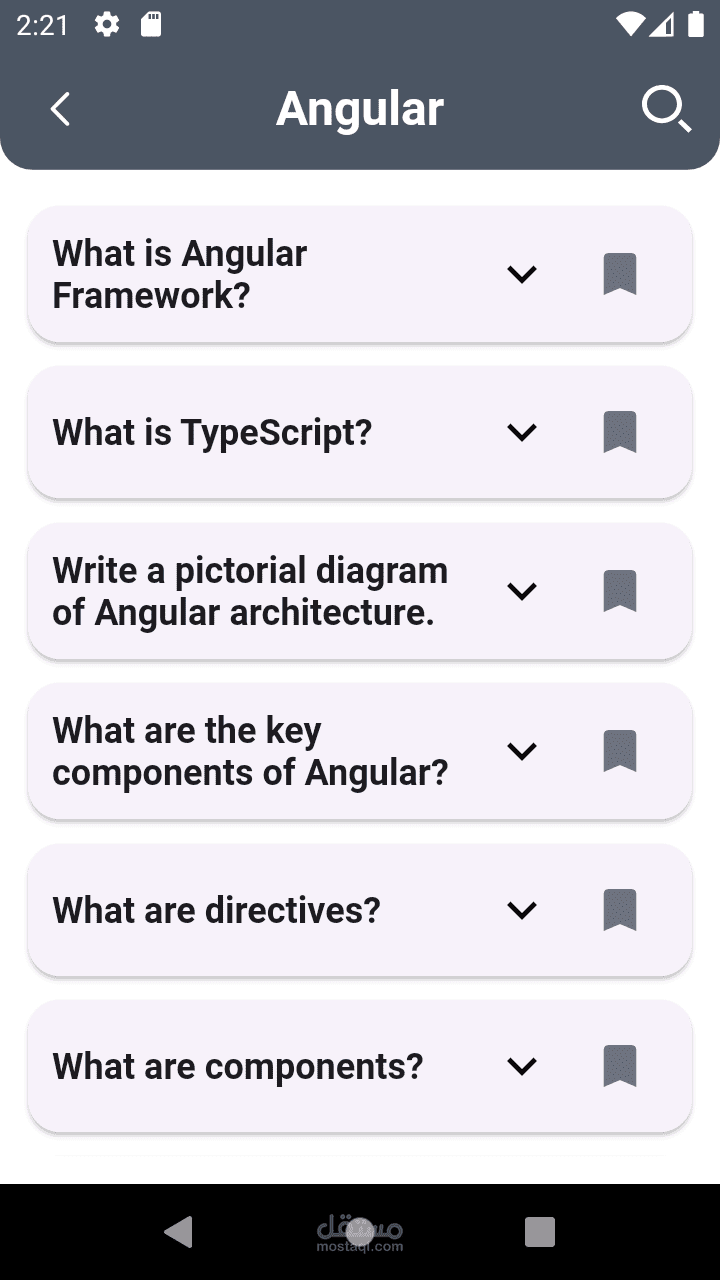Bookmark "What are directives?"
The height and width of the screenshot is (1280, 720).
620,910
